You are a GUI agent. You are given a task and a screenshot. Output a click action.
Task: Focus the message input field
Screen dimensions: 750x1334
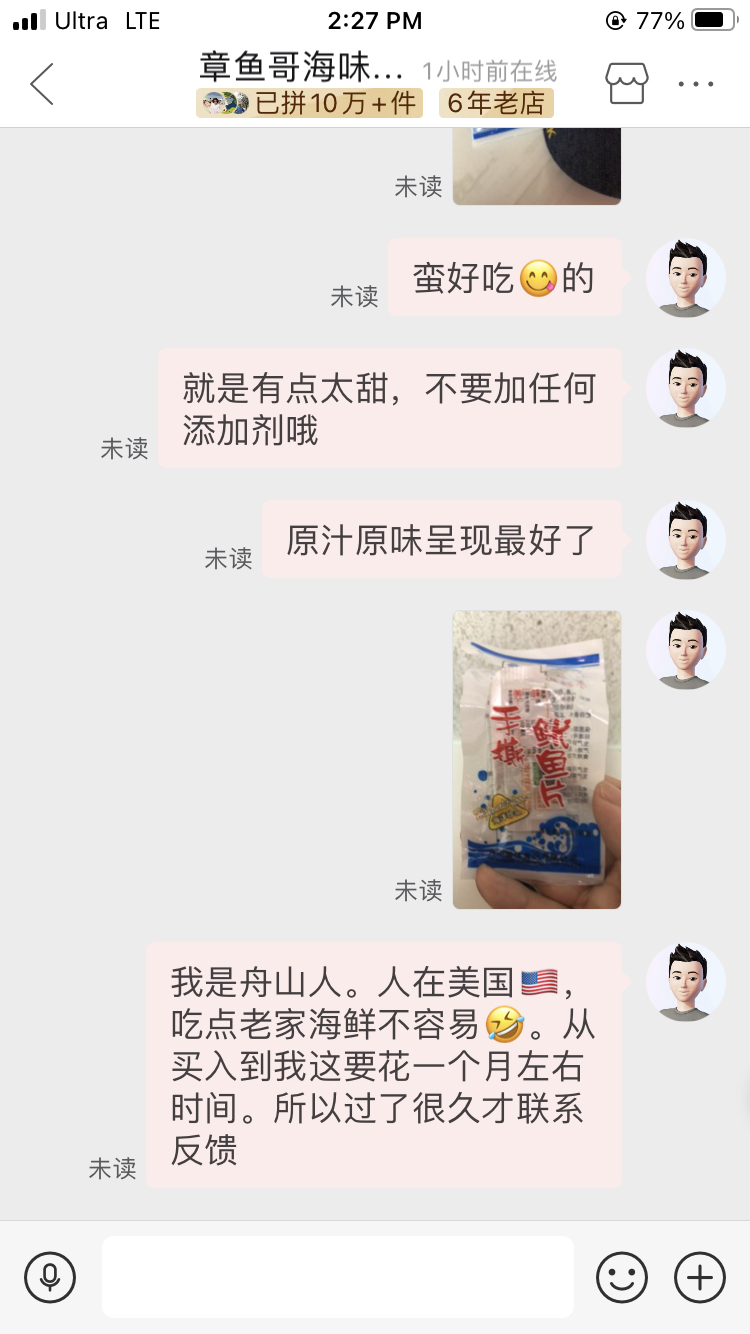(338, 1277)
